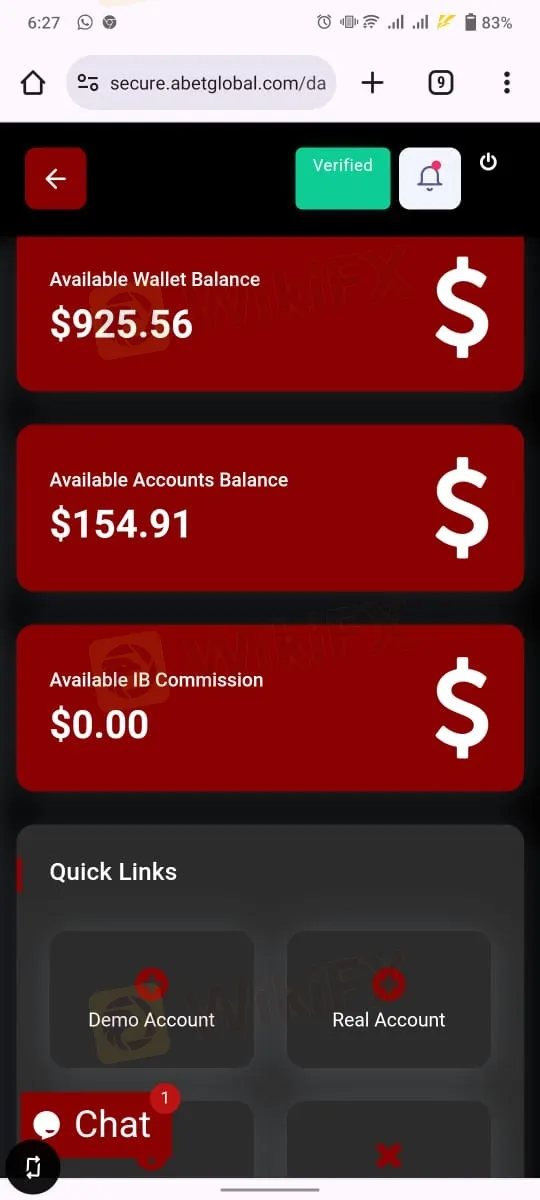Tap the power logout icon
This screenshot has width=540, height=1200.
[x=488, y=162]
